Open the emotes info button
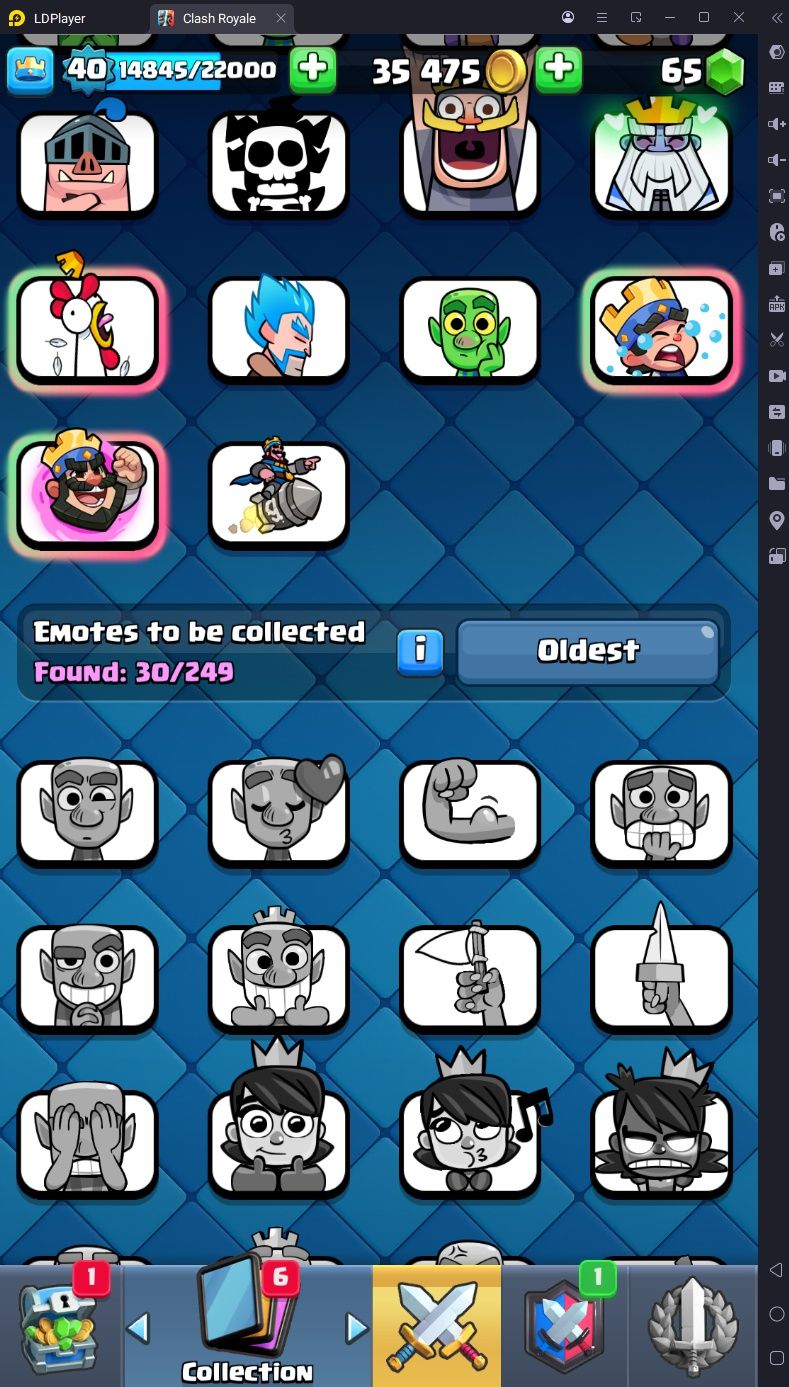789x1387 pixels. pos(420,652)
